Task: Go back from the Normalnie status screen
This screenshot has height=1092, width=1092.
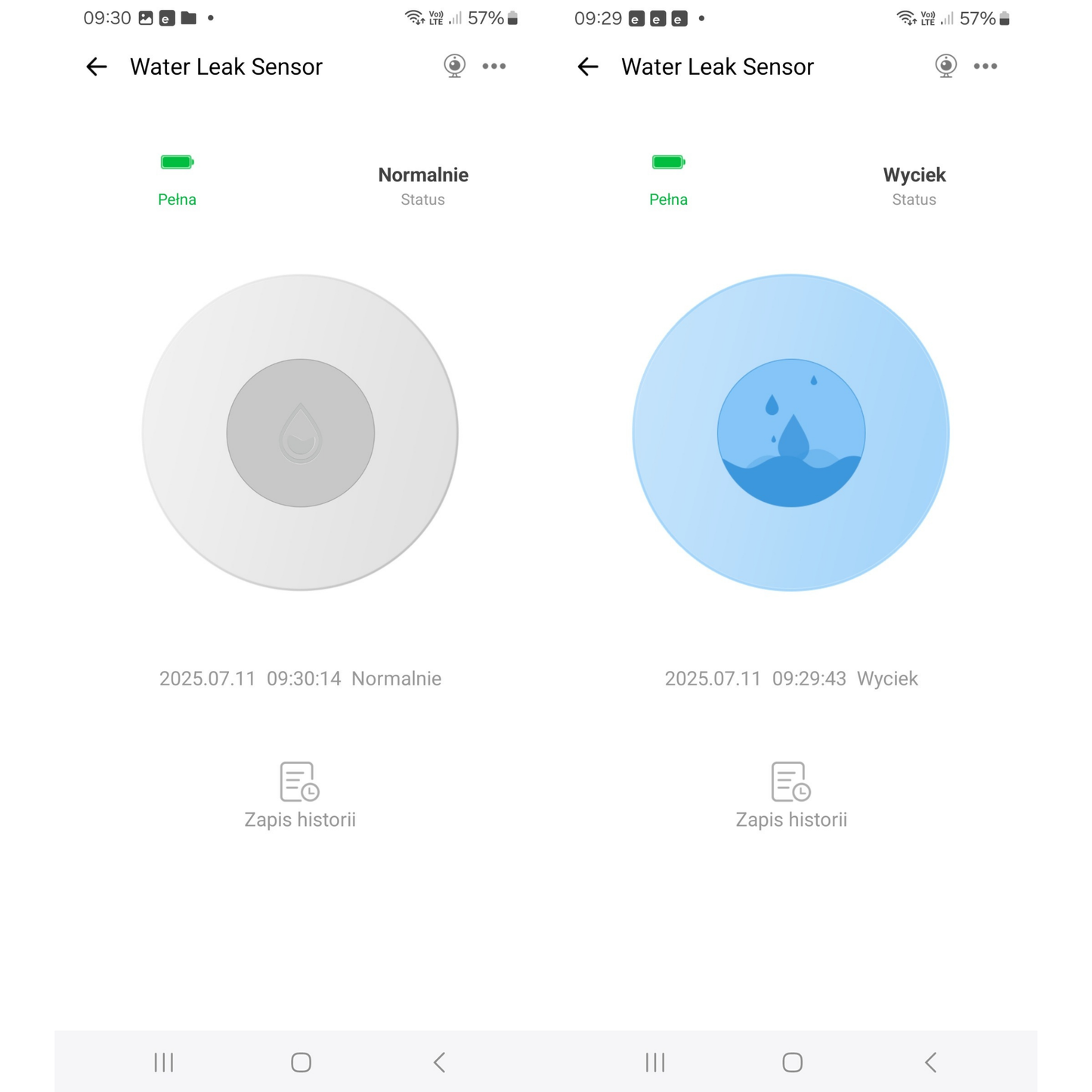Action: (x=97, y=67)
